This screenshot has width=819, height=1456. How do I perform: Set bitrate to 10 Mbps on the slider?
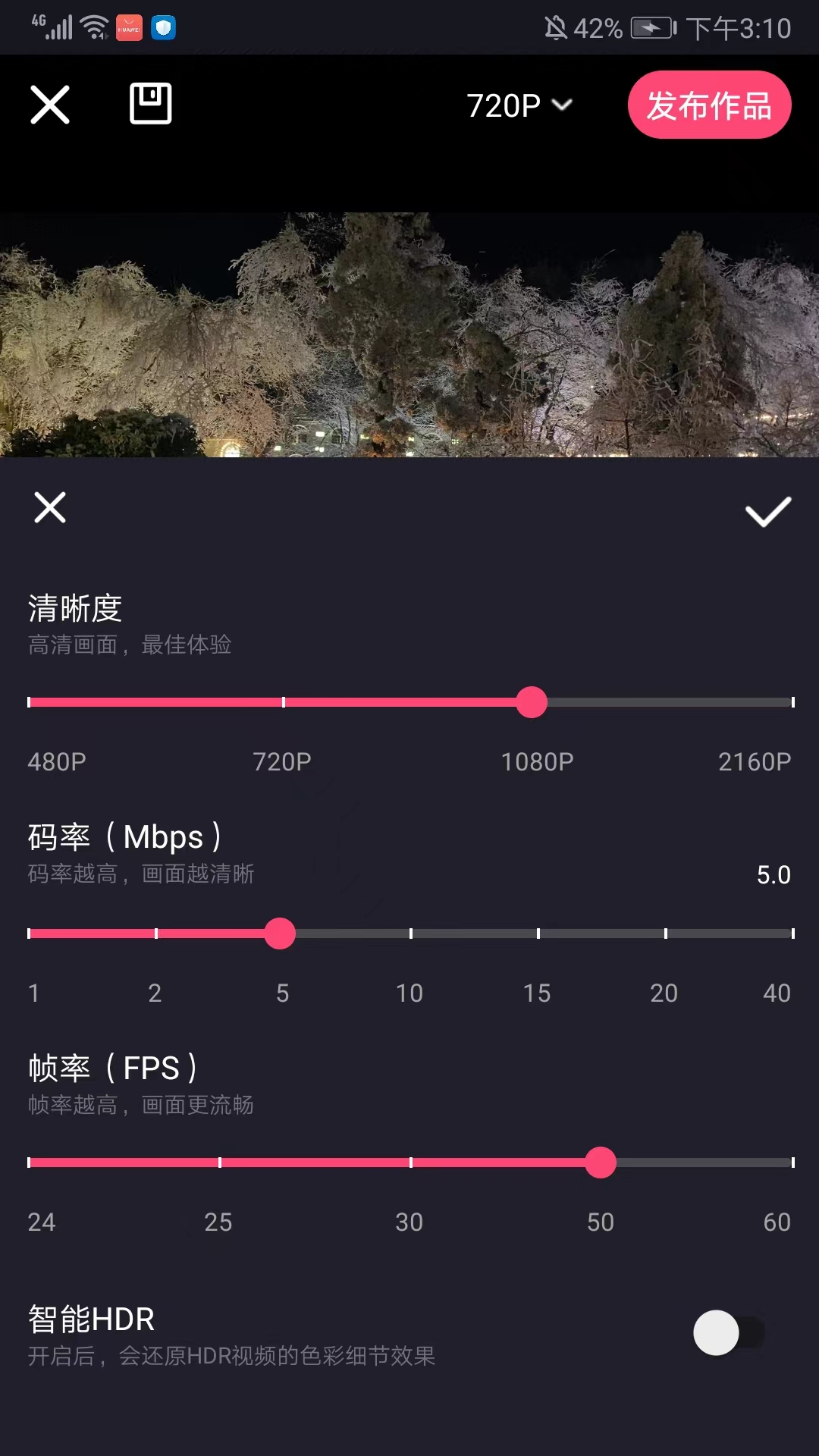[x=411, y=934]
